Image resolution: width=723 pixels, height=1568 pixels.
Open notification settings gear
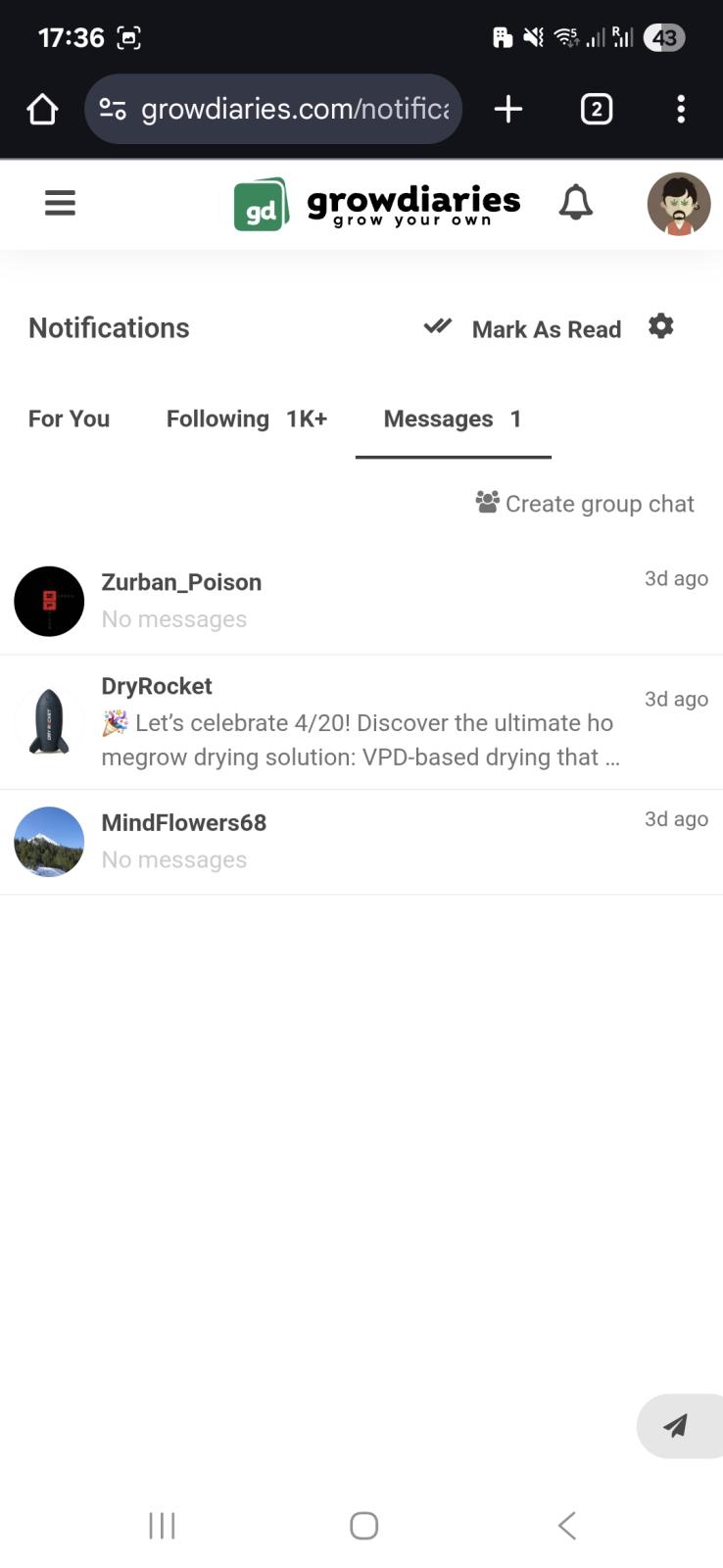click(x=661, y=326)
